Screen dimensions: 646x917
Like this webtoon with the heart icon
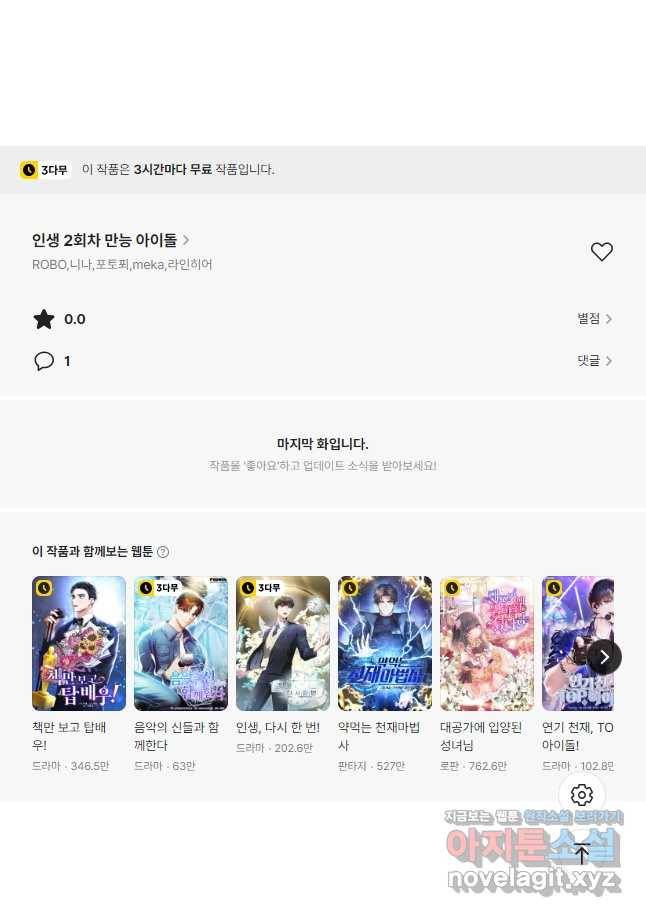(601, 252)
